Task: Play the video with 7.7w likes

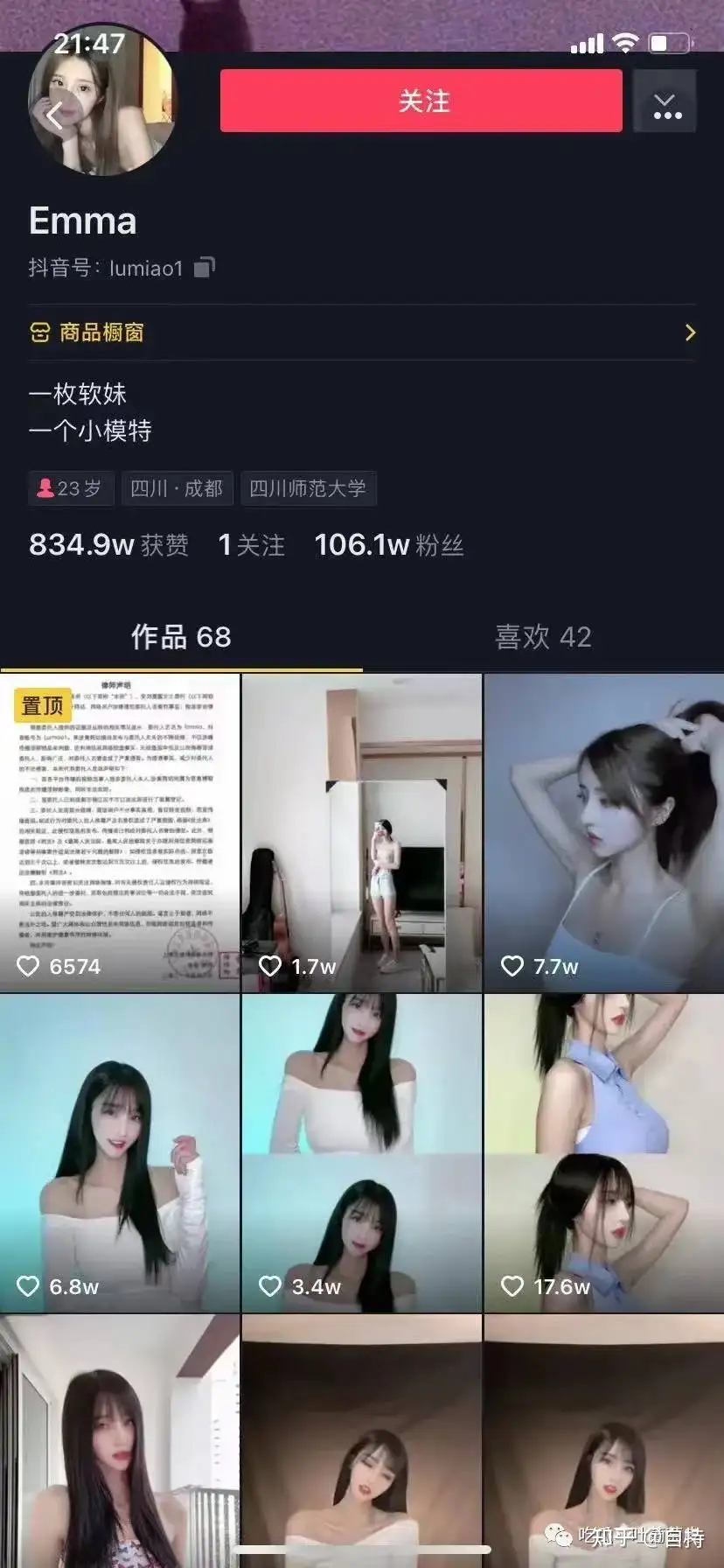Action: [604, 832]
